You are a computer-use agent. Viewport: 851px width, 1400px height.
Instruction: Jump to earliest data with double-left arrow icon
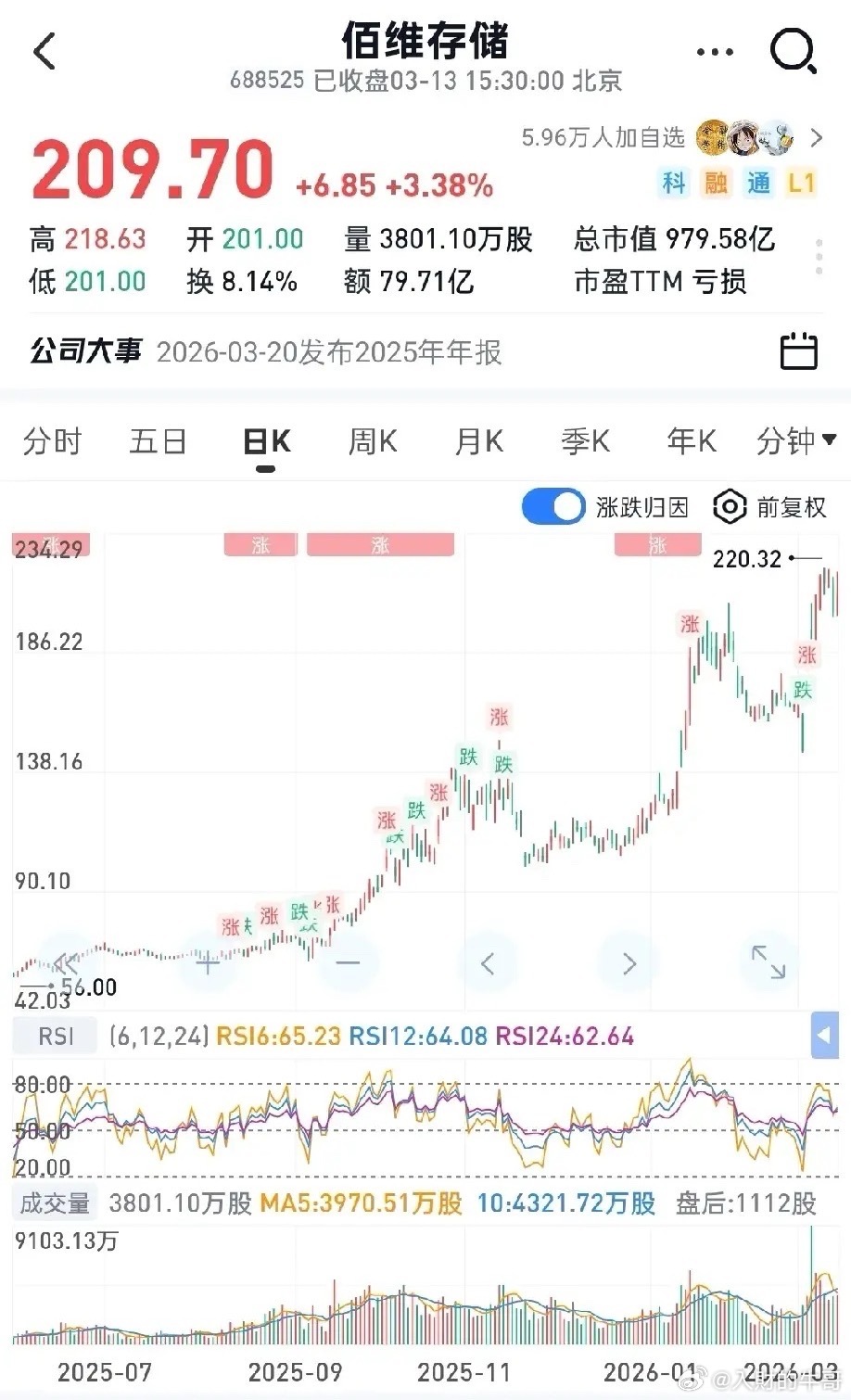(67, 963)
